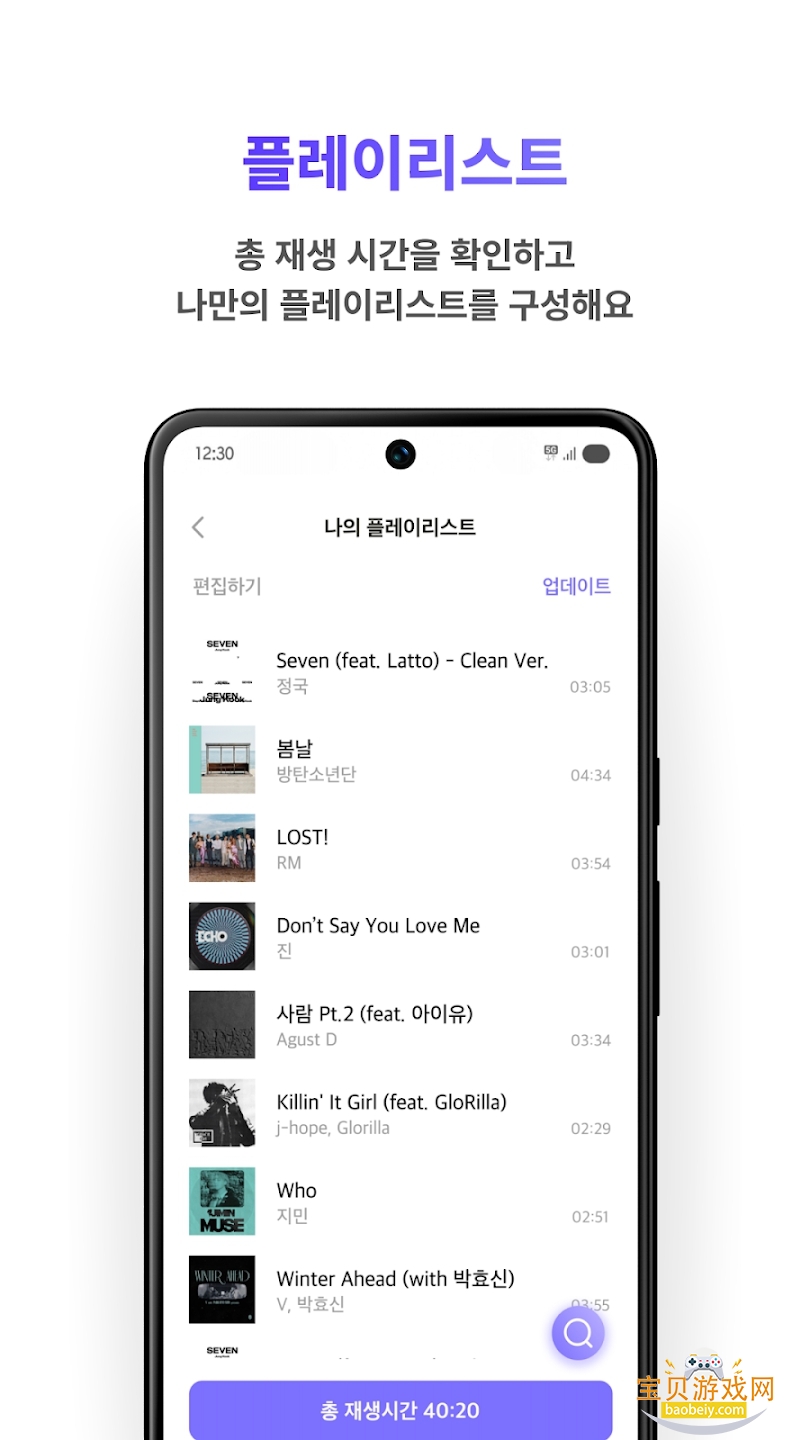Tap the signal strength bars icon
Image resolution: width=810 pixels, height=1440 pixels.
571,454
